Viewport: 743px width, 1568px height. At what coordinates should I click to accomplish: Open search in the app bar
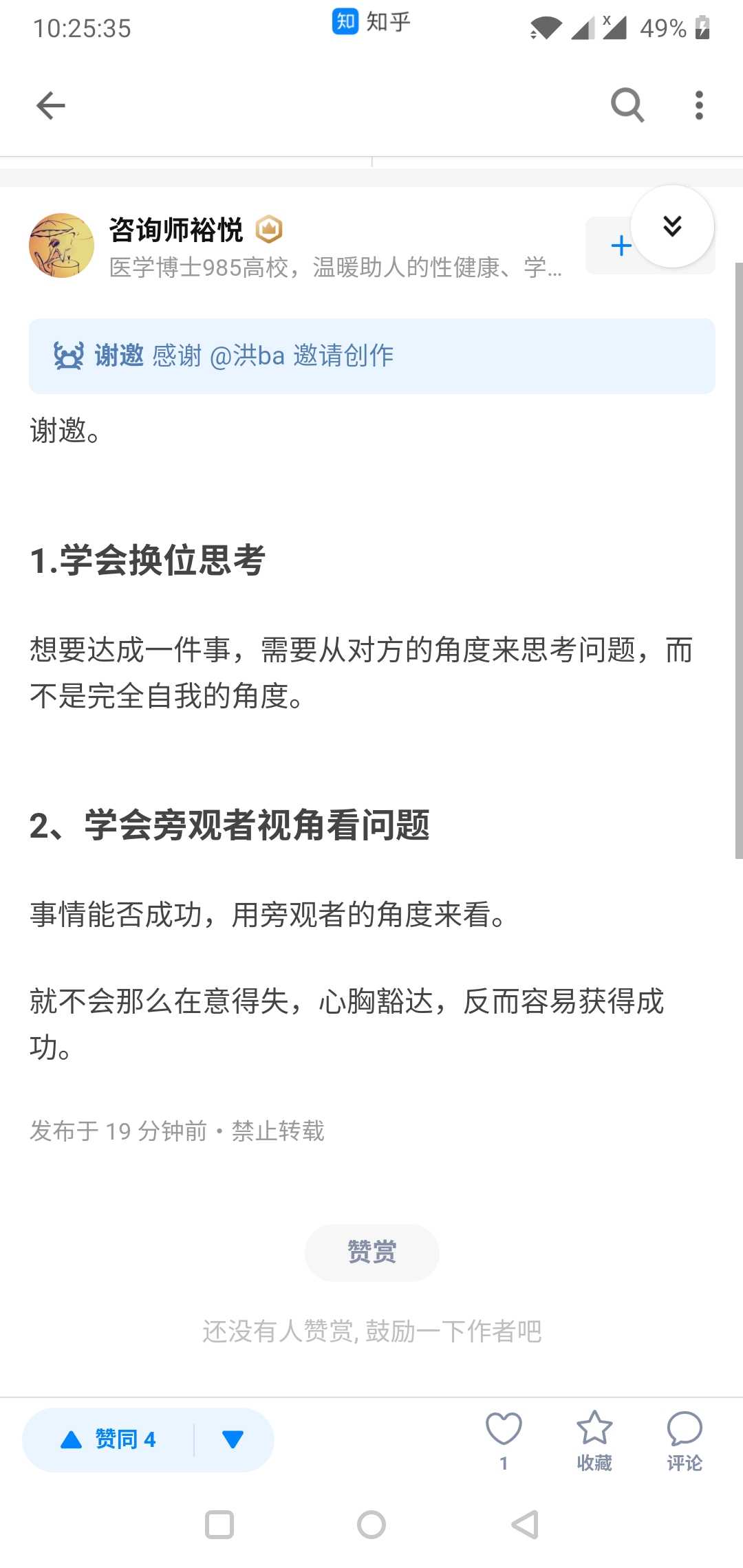pyautogui.click(x=627, y=105)
